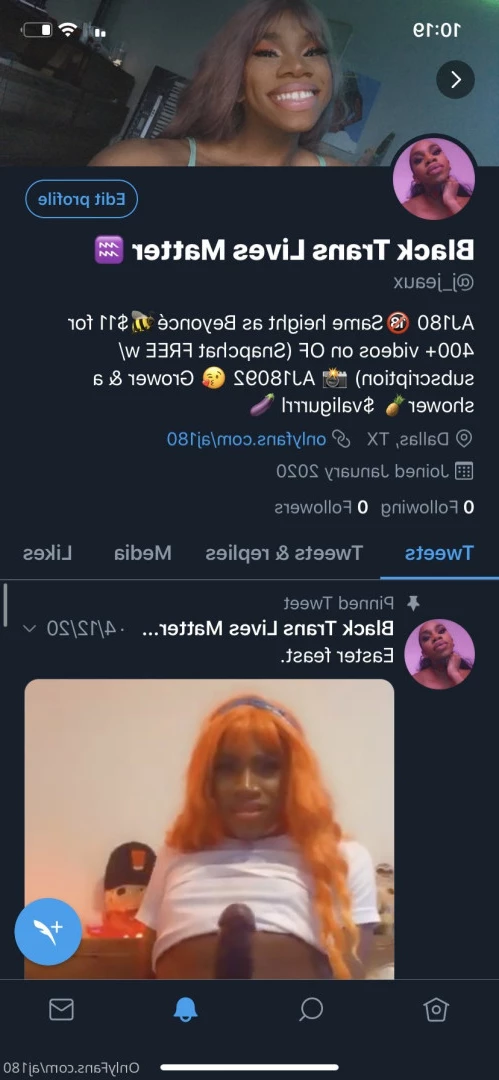Tap the back arrow on the header
499x1080 pixels.
[455, 80]
